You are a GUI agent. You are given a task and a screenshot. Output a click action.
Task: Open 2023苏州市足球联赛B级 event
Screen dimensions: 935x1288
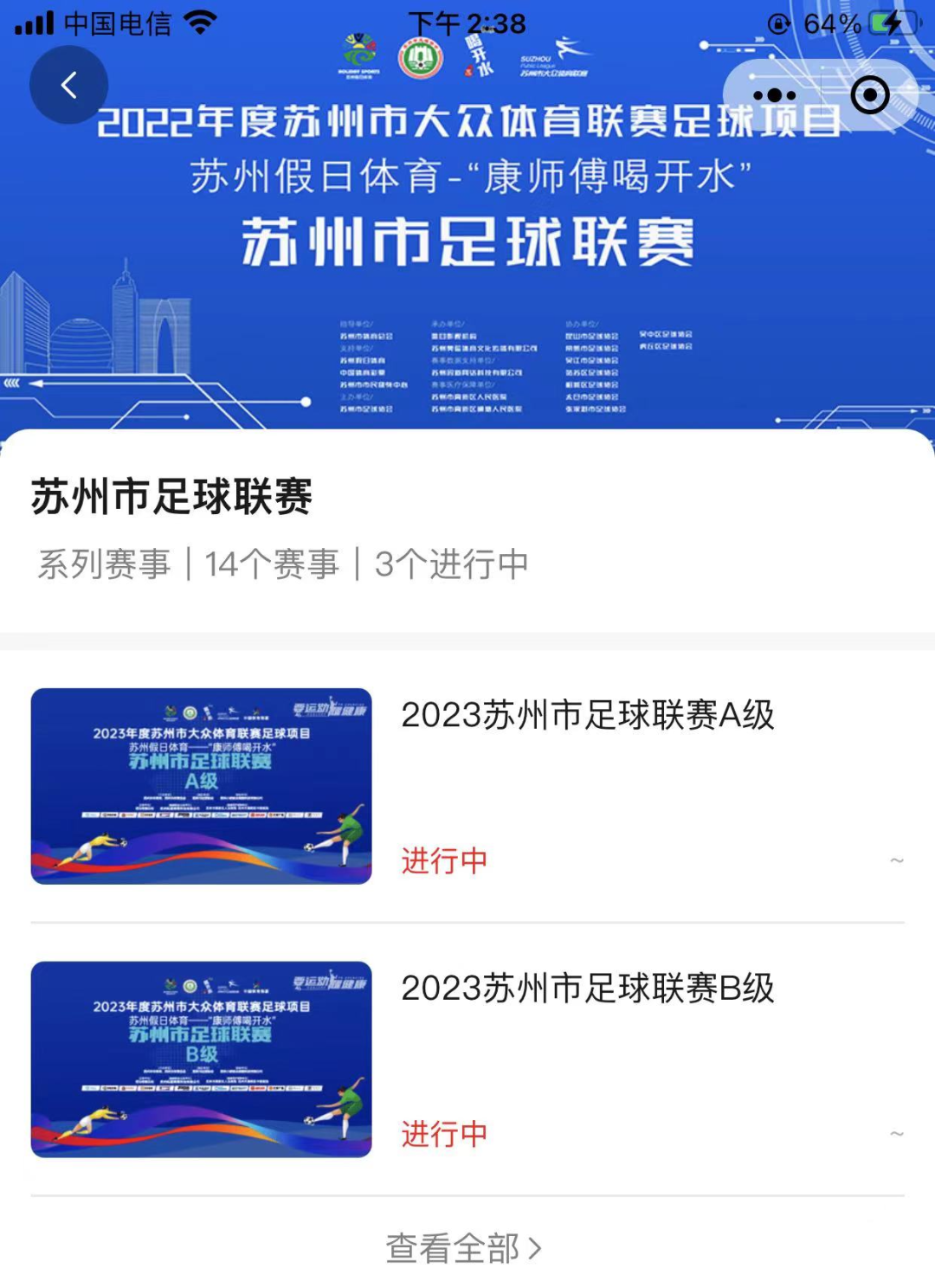(x=587, y=989)
